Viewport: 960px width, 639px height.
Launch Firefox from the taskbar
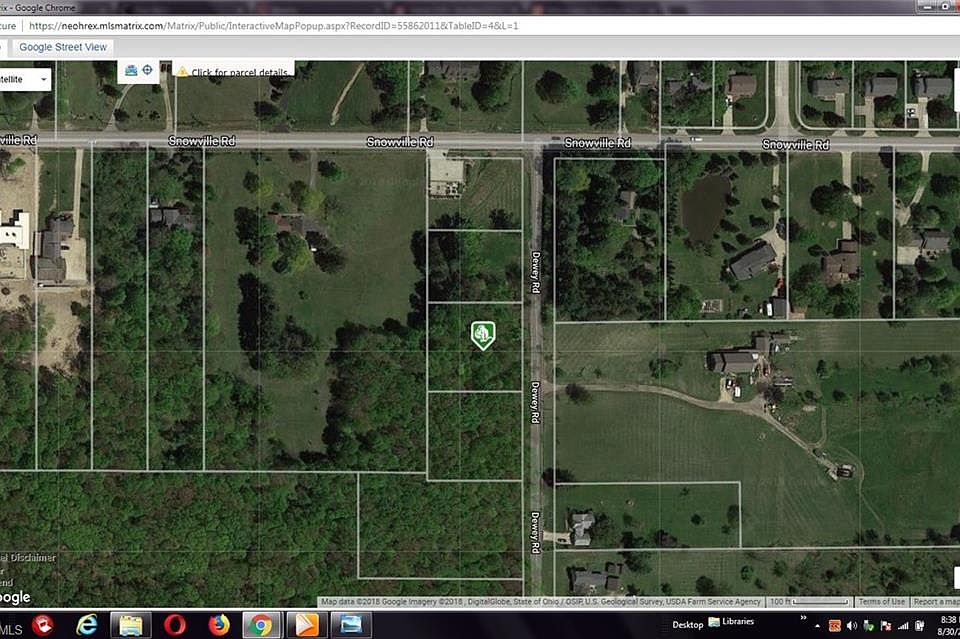coord(218,625)
